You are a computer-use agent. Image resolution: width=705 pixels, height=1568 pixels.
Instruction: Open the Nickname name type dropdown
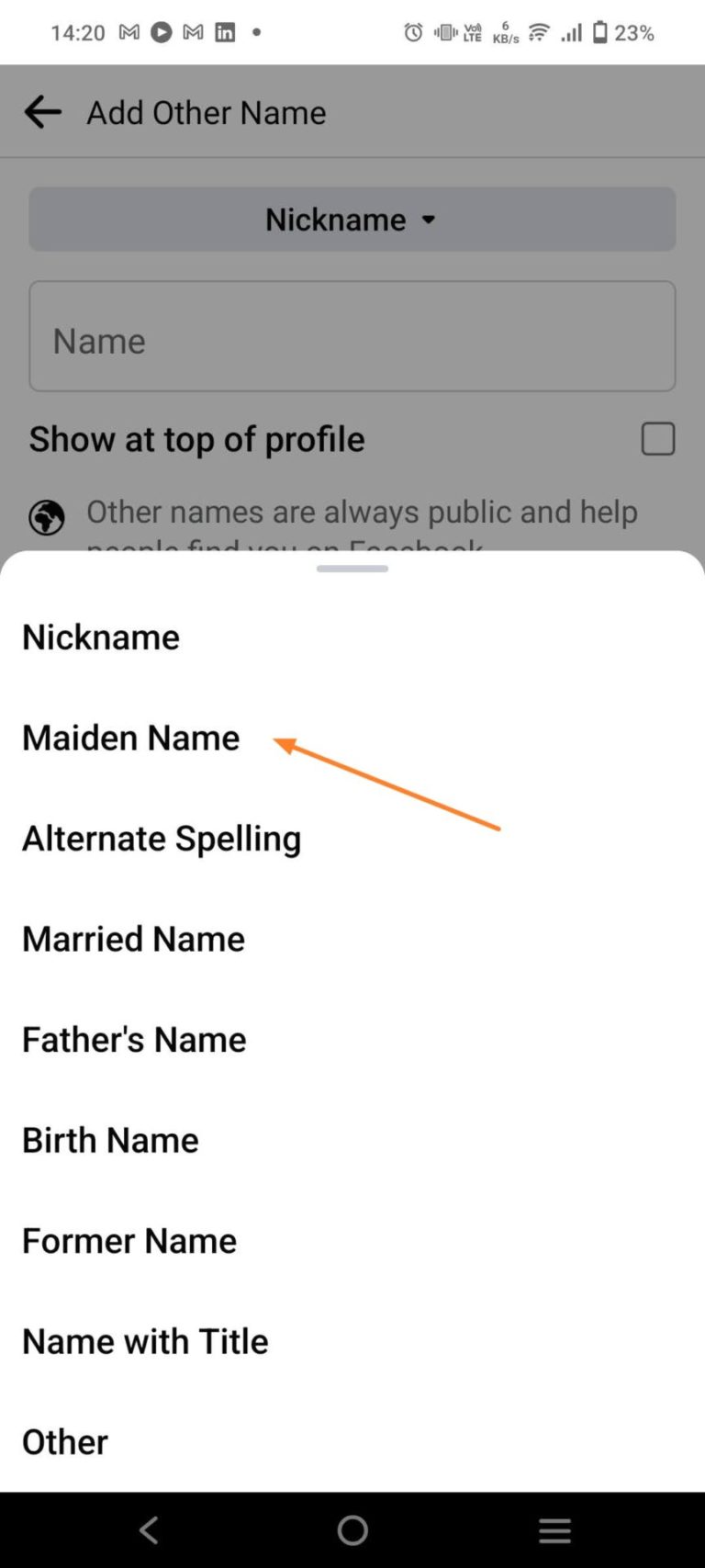pos(352,220)
